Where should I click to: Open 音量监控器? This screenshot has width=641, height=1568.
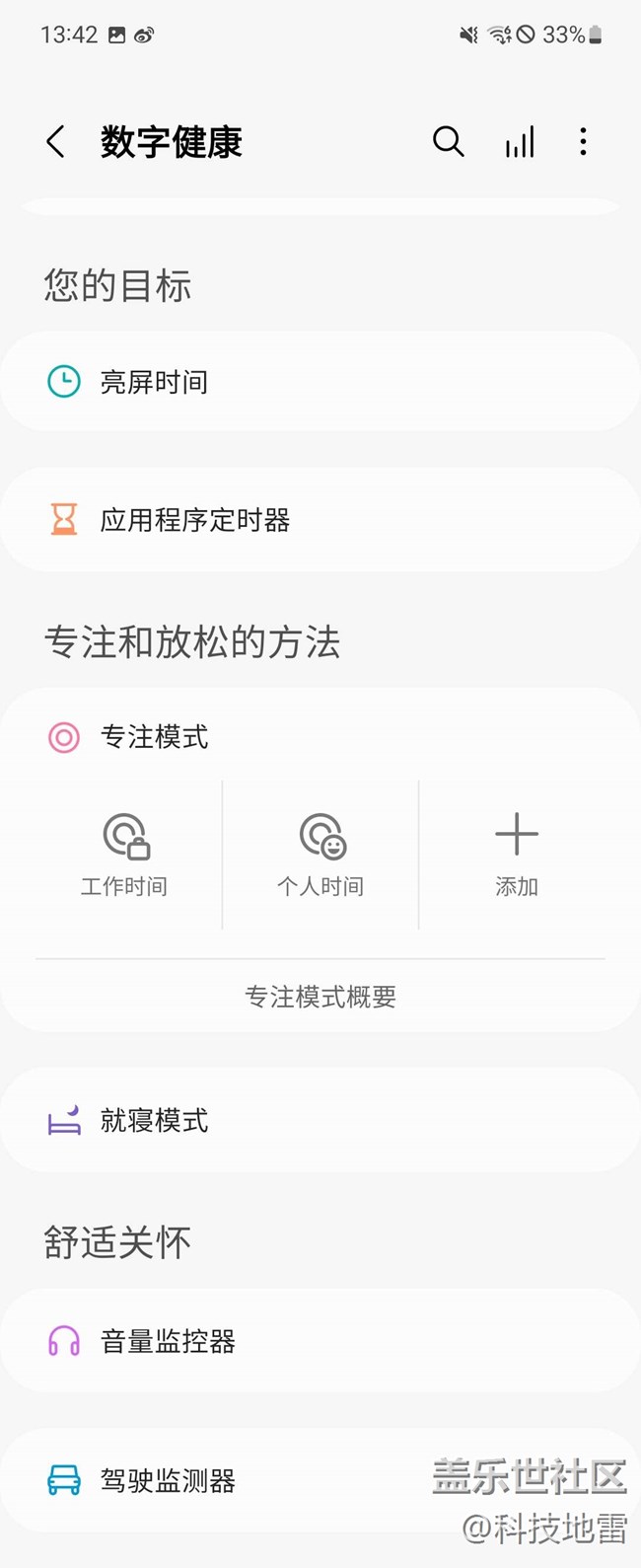[320, 1341]
